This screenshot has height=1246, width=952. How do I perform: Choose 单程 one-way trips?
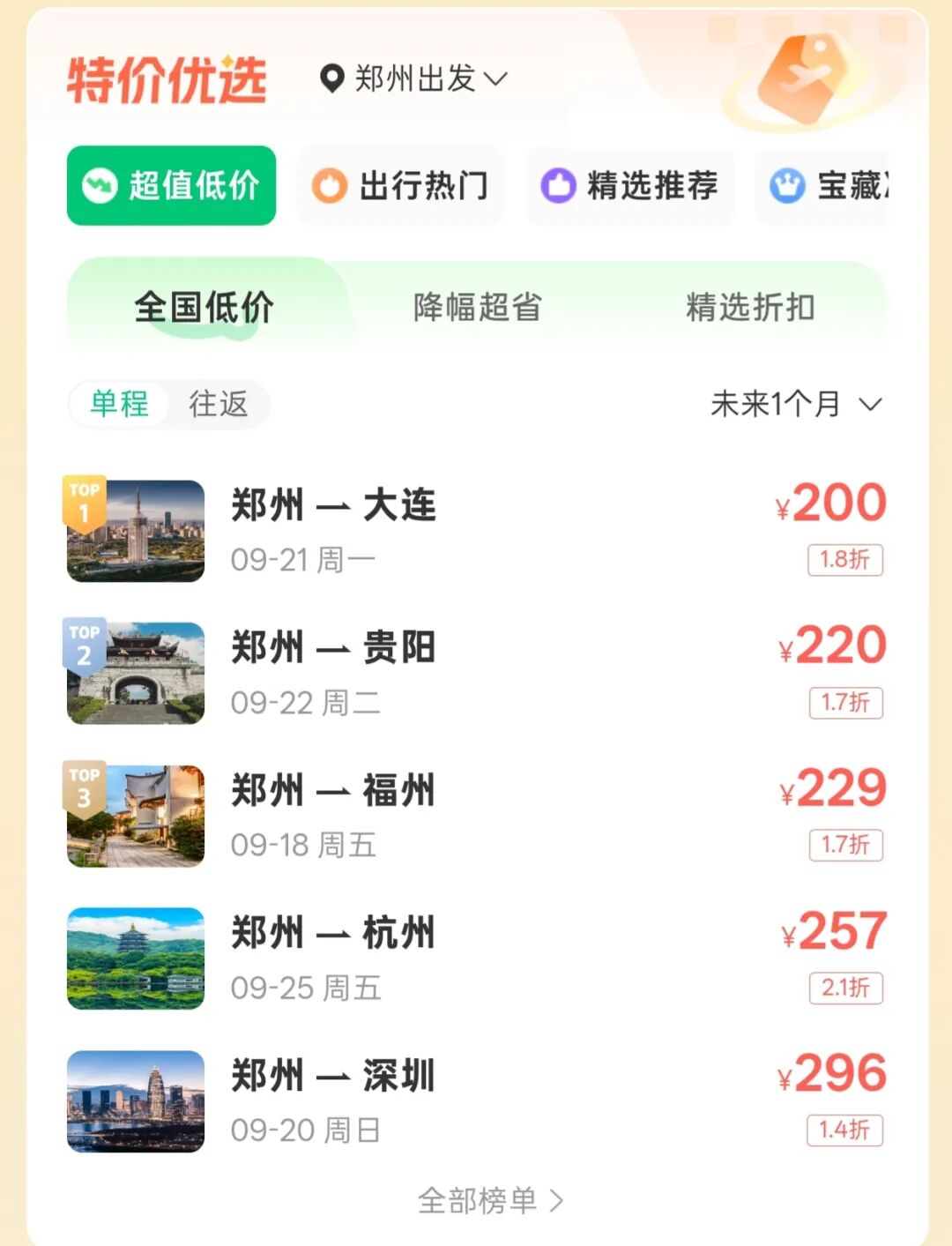pyautogui.click(x=120, y=404)
